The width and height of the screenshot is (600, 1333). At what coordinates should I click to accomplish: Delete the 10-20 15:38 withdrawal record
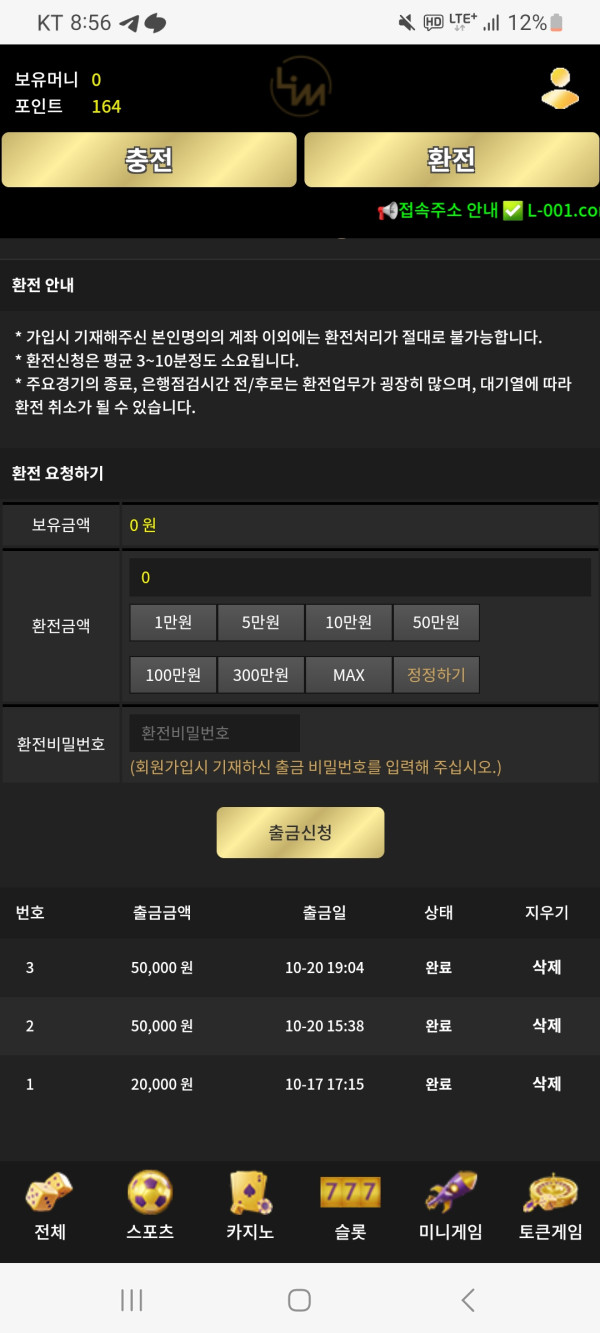(x=546, y=1025)
